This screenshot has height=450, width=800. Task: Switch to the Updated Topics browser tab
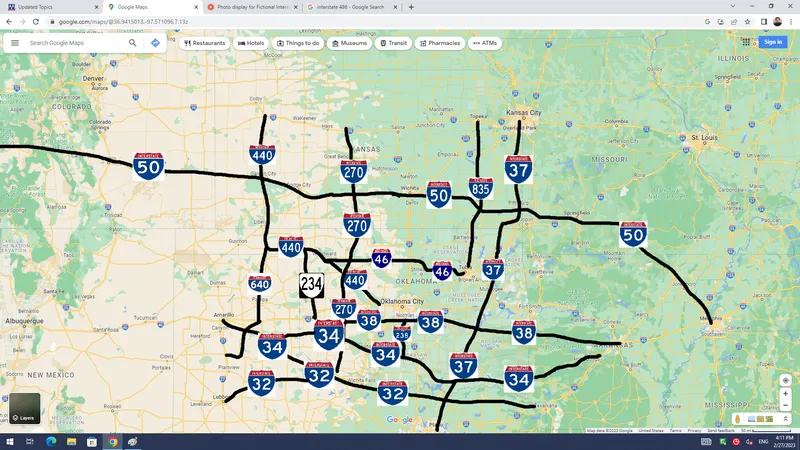pos(50,7)
